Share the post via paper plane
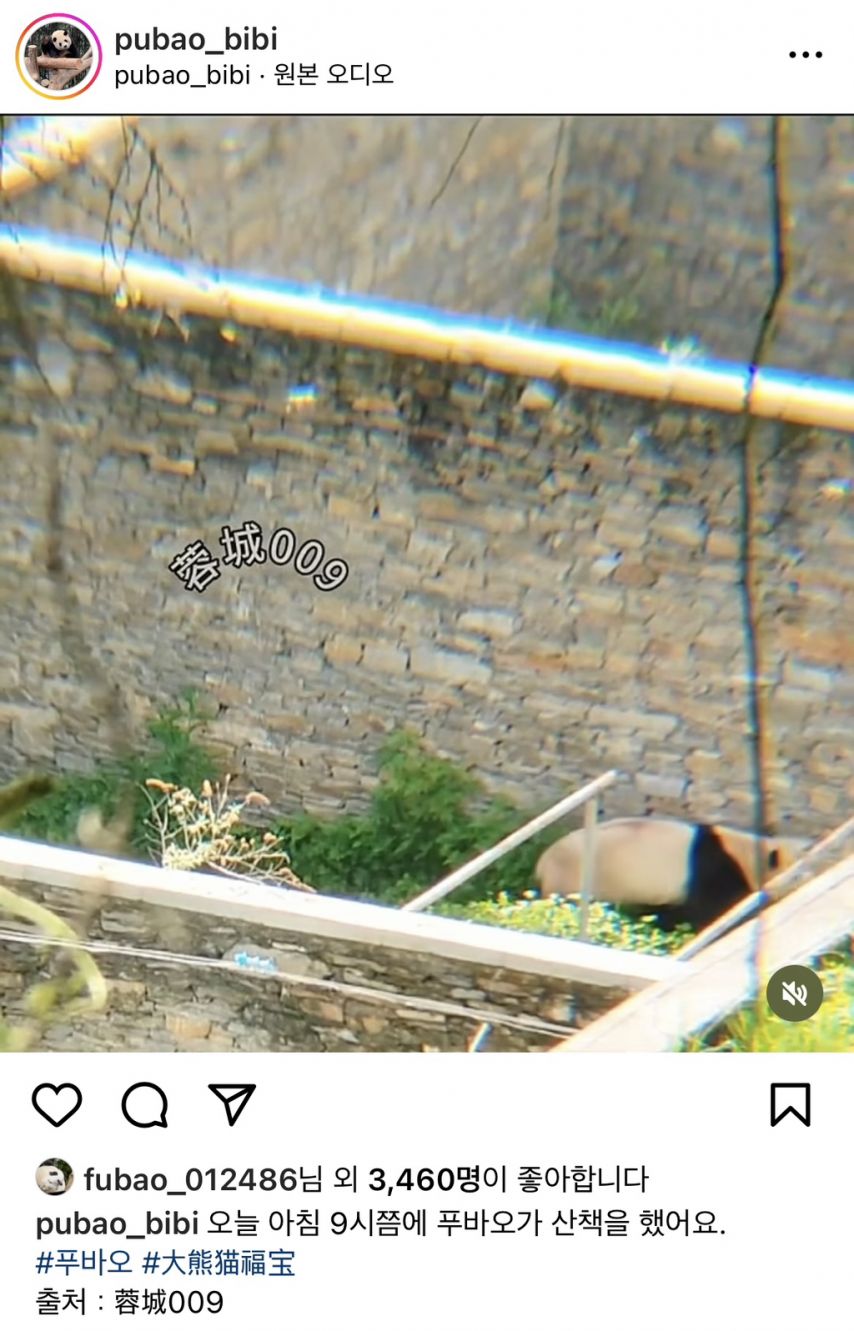 232,1104
